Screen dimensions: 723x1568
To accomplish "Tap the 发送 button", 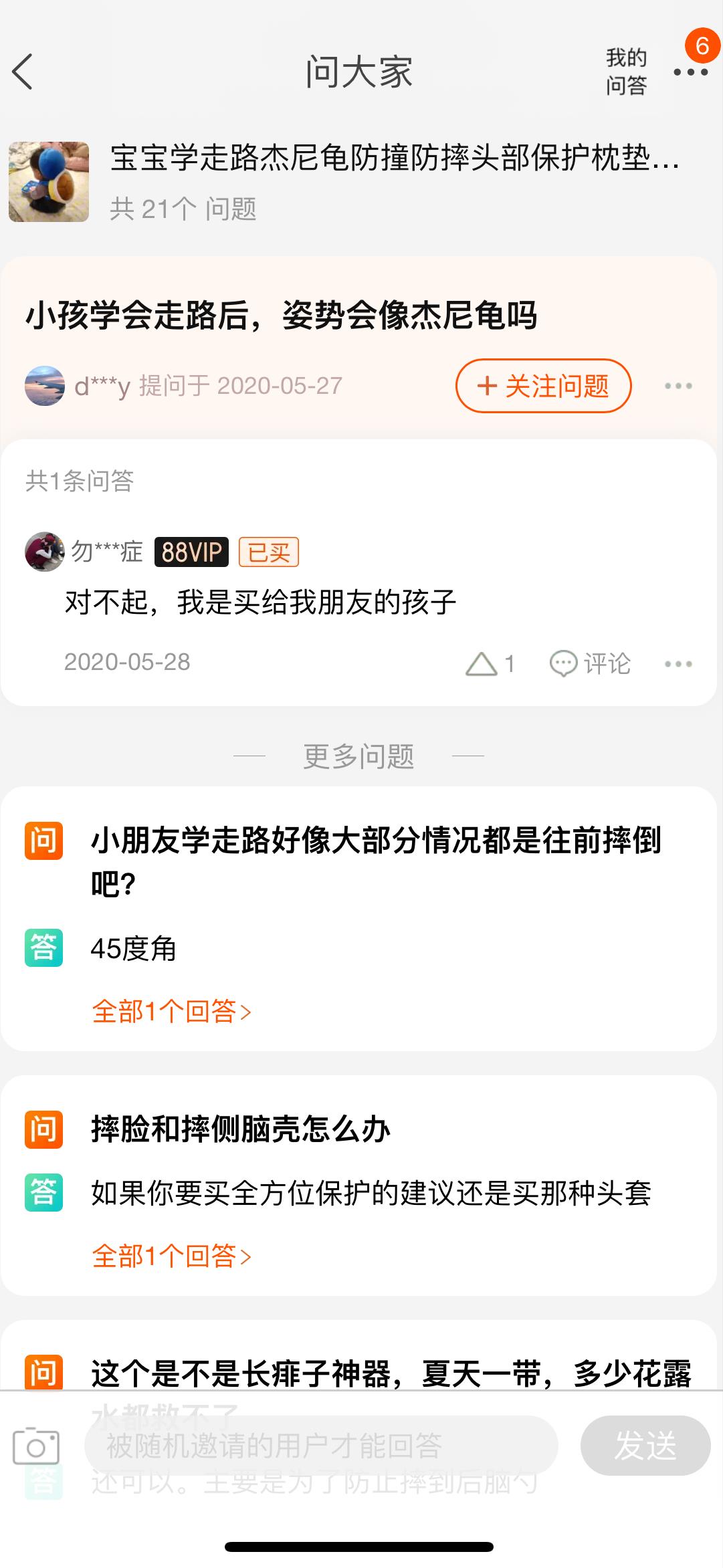I will pos(645,1446).
